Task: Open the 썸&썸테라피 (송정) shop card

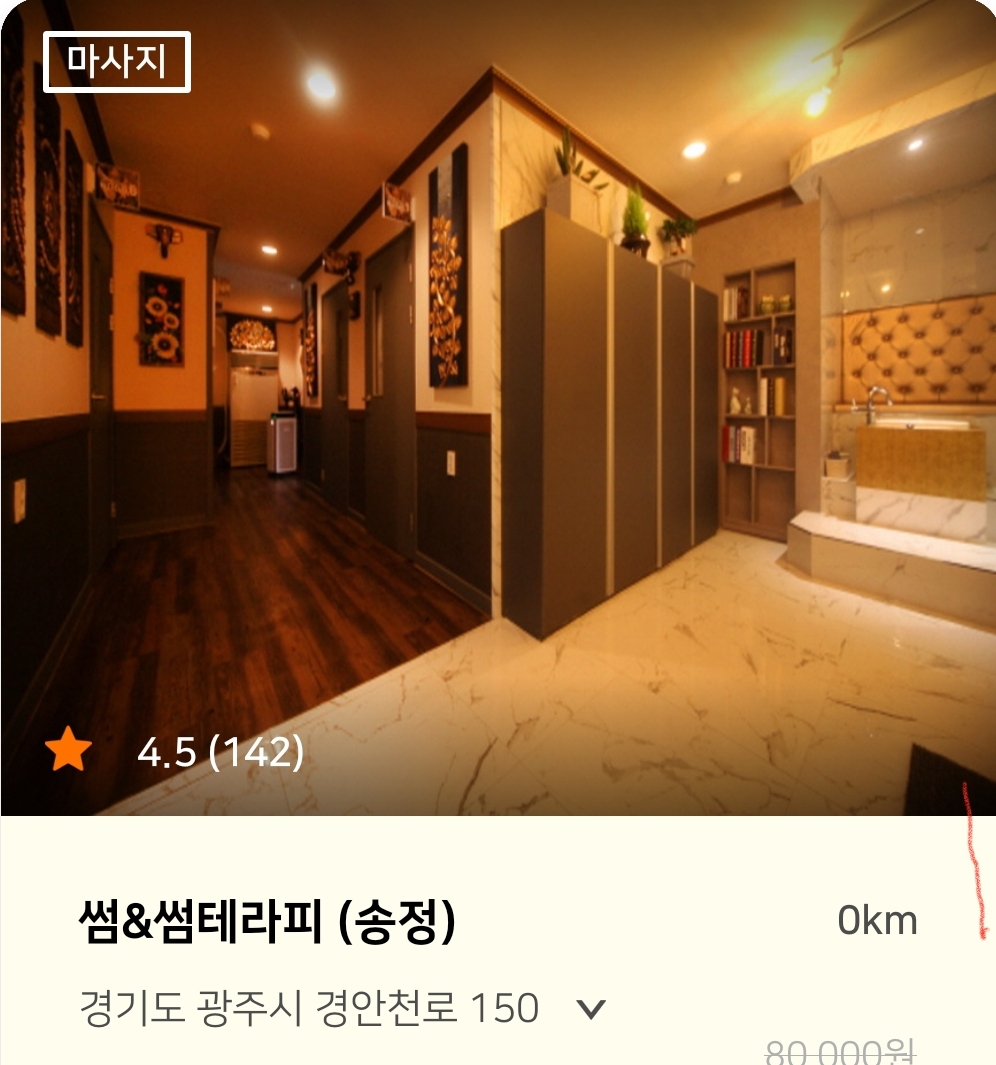Action: coord(267,922)
